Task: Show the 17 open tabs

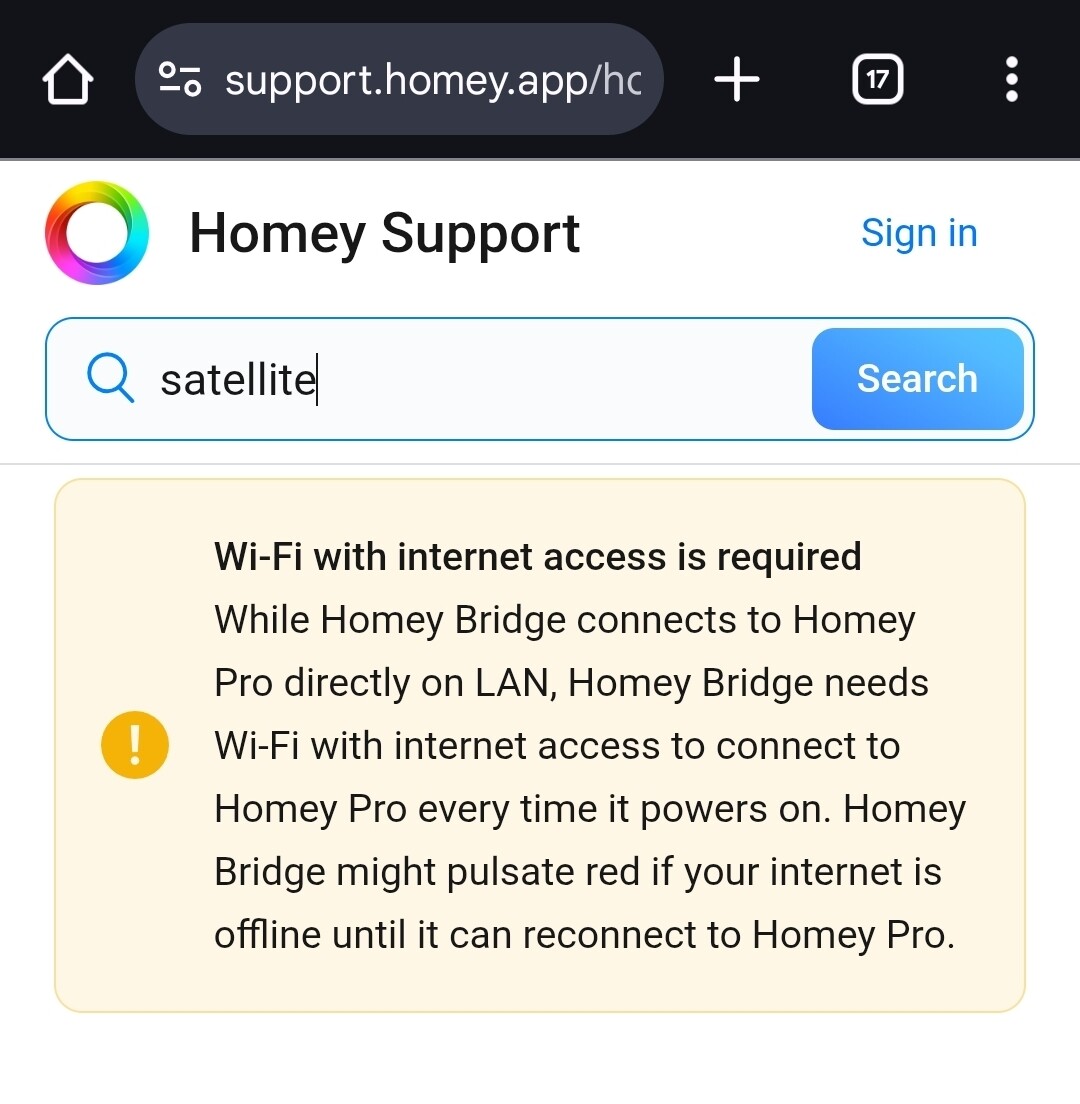Action: 877,80
